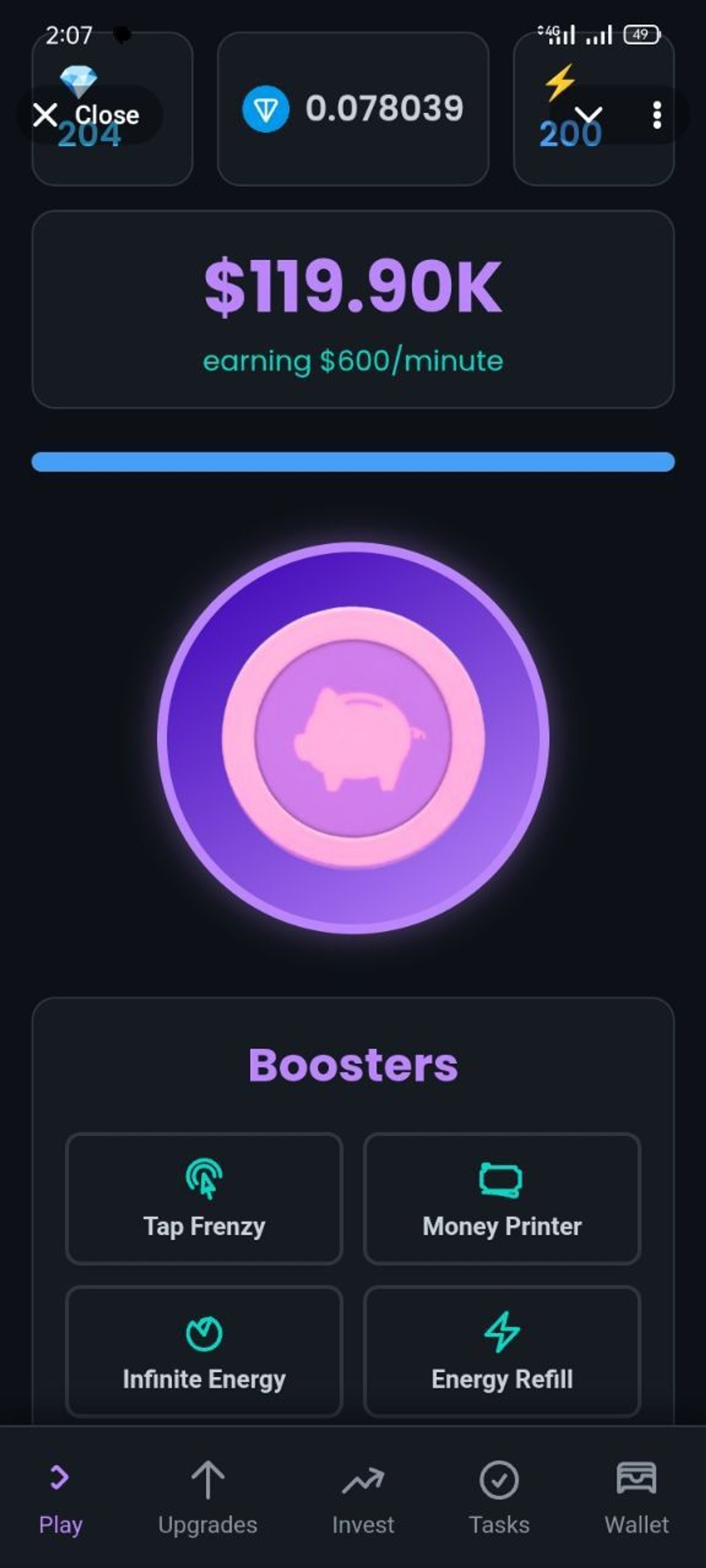Switch to the Upgrades tab
The height and width of the screenshot is (1568, 706).
208,1497
